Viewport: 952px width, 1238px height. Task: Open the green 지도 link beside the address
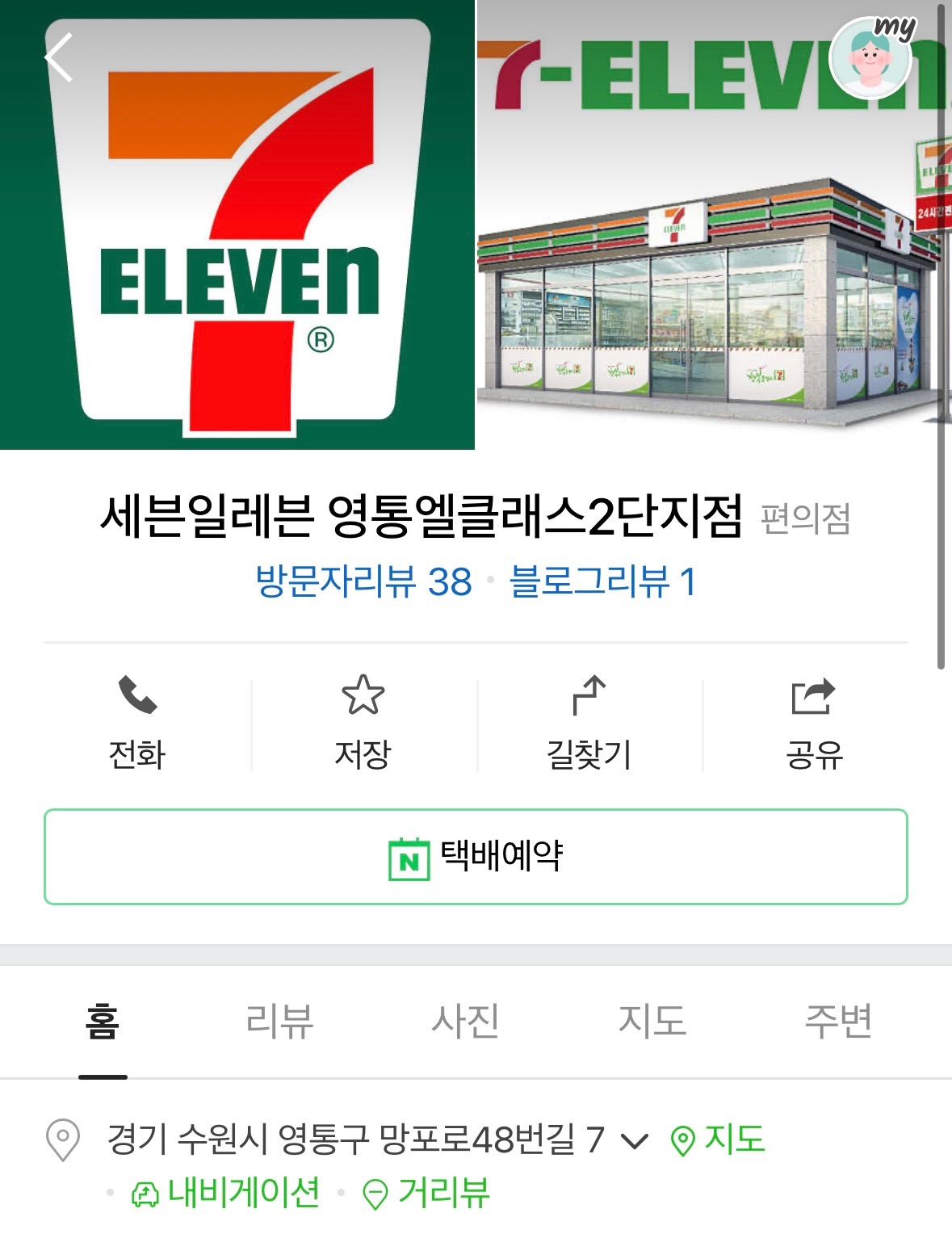(x=718, y=1139)
